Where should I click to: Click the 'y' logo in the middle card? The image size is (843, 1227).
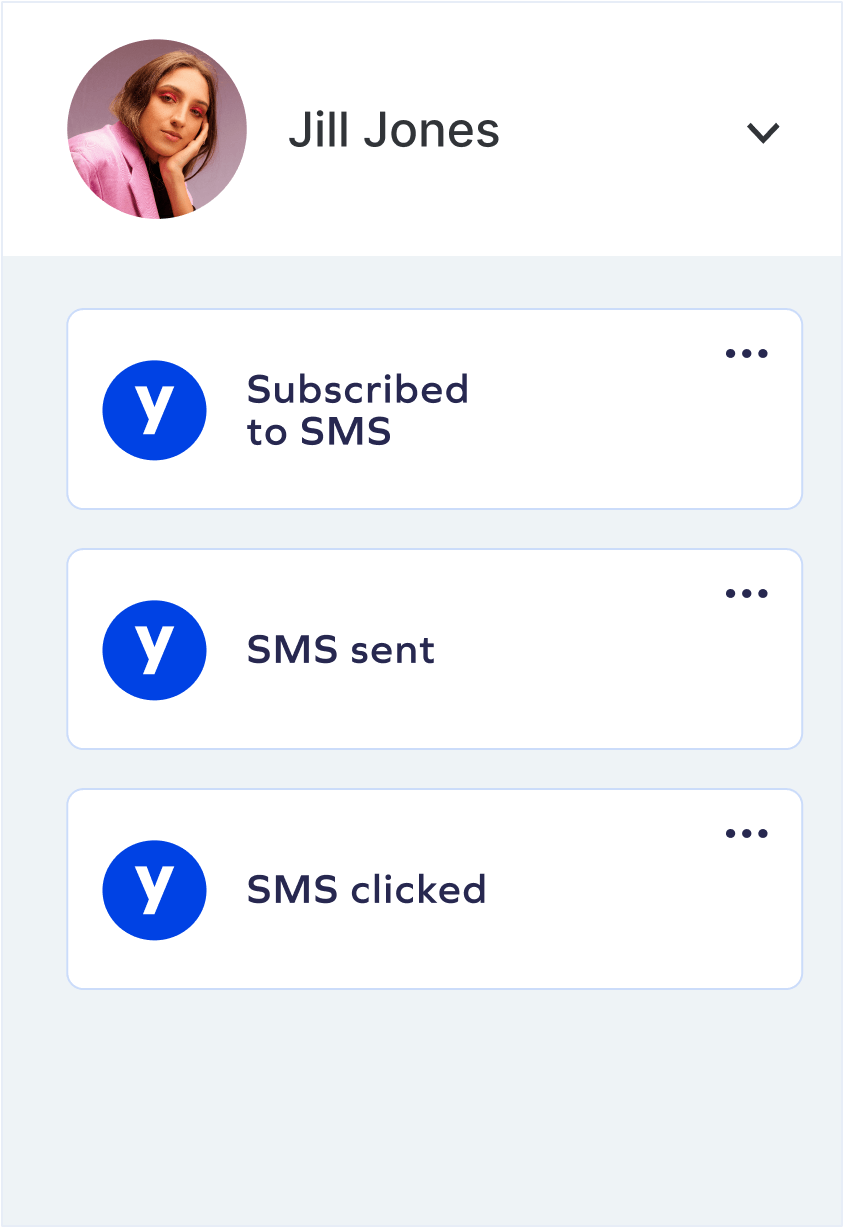[154, 650]
